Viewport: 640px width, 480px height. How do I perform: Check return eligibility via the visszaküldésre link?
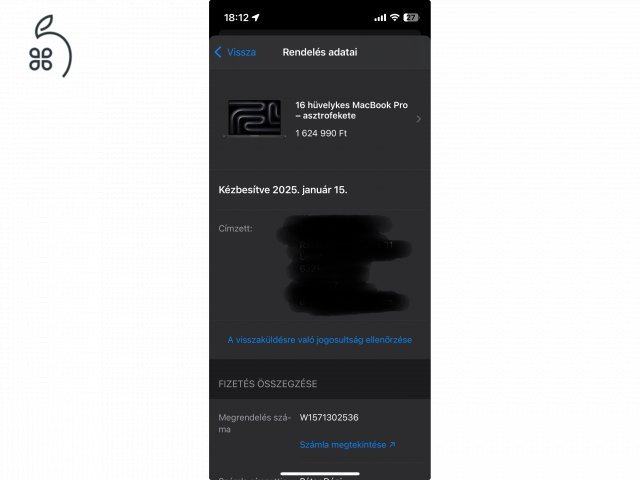point(319,340)
